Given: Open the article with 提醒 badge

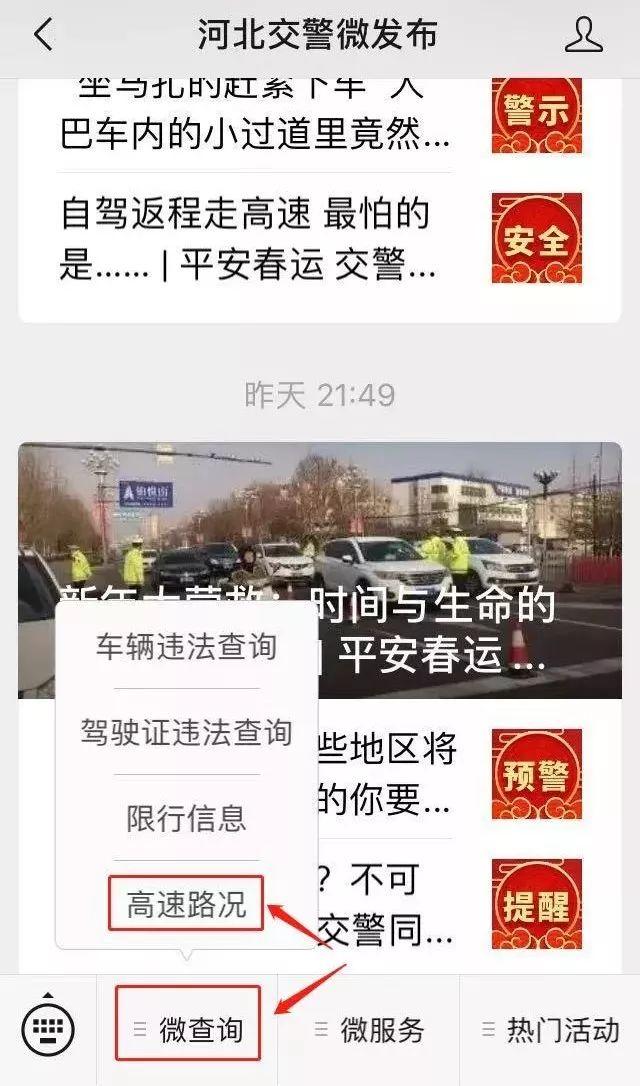Looking at the screenshot, I should point(536,903).
